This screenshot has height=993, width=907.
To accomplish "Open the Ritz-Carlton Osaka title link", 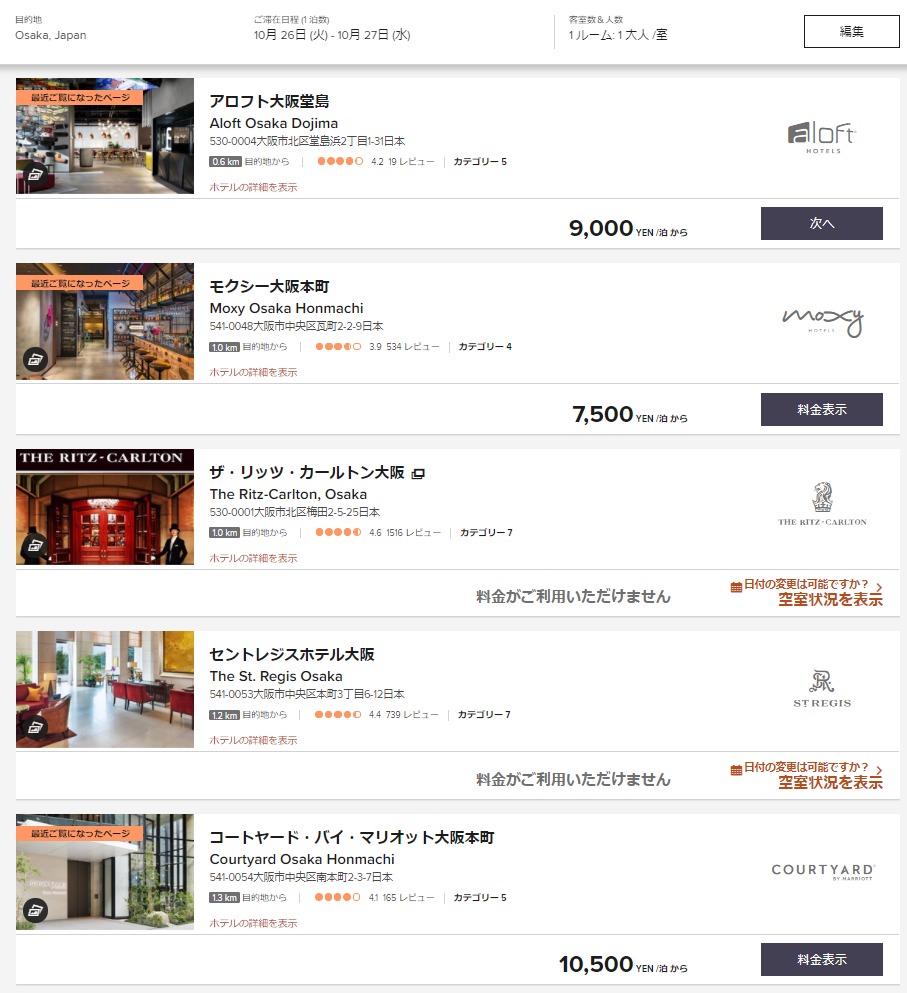I will 307,473.
